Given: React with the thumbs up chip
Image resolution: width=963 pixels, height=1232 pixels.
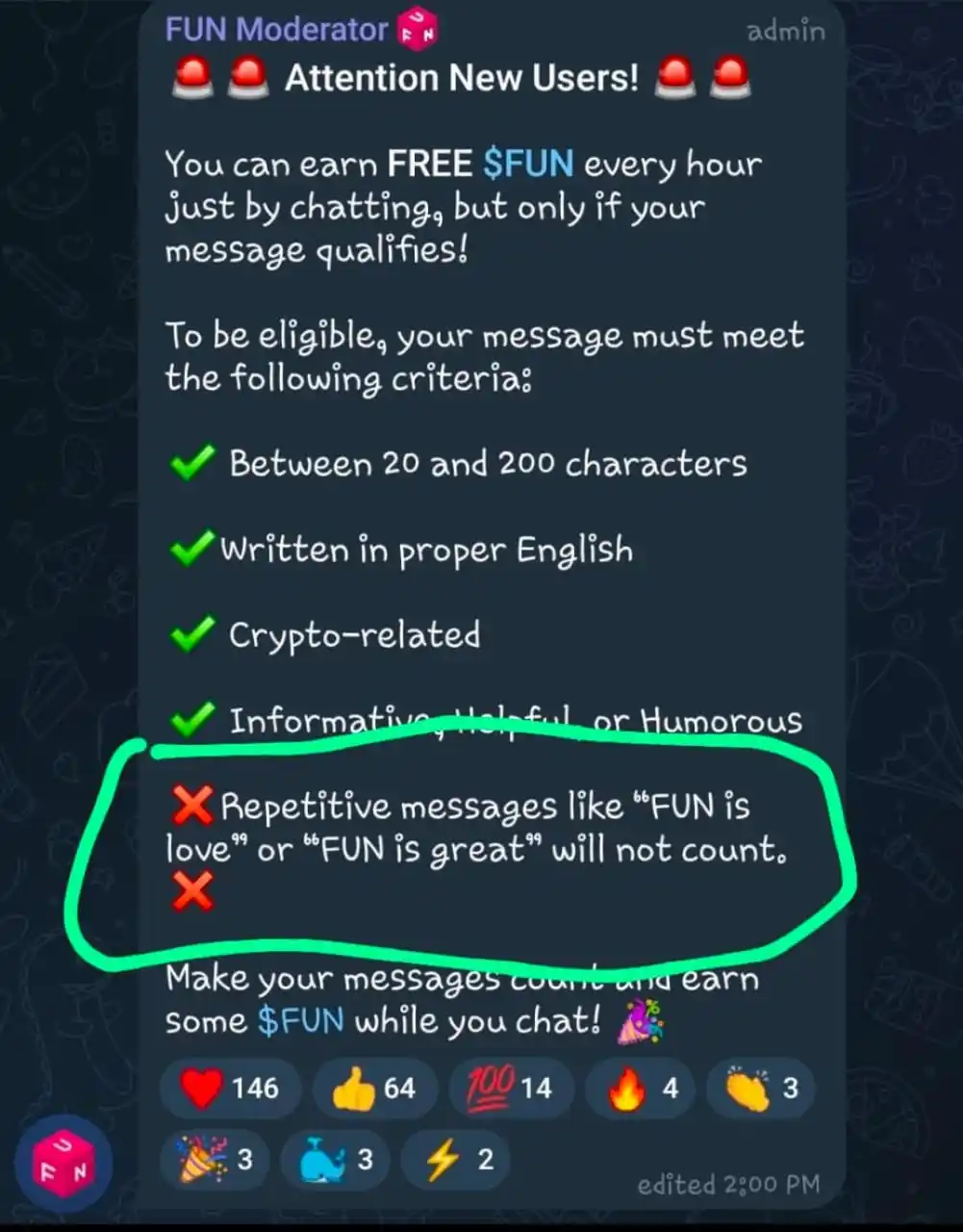Looking at the screenshot, I should [374, 1089].
